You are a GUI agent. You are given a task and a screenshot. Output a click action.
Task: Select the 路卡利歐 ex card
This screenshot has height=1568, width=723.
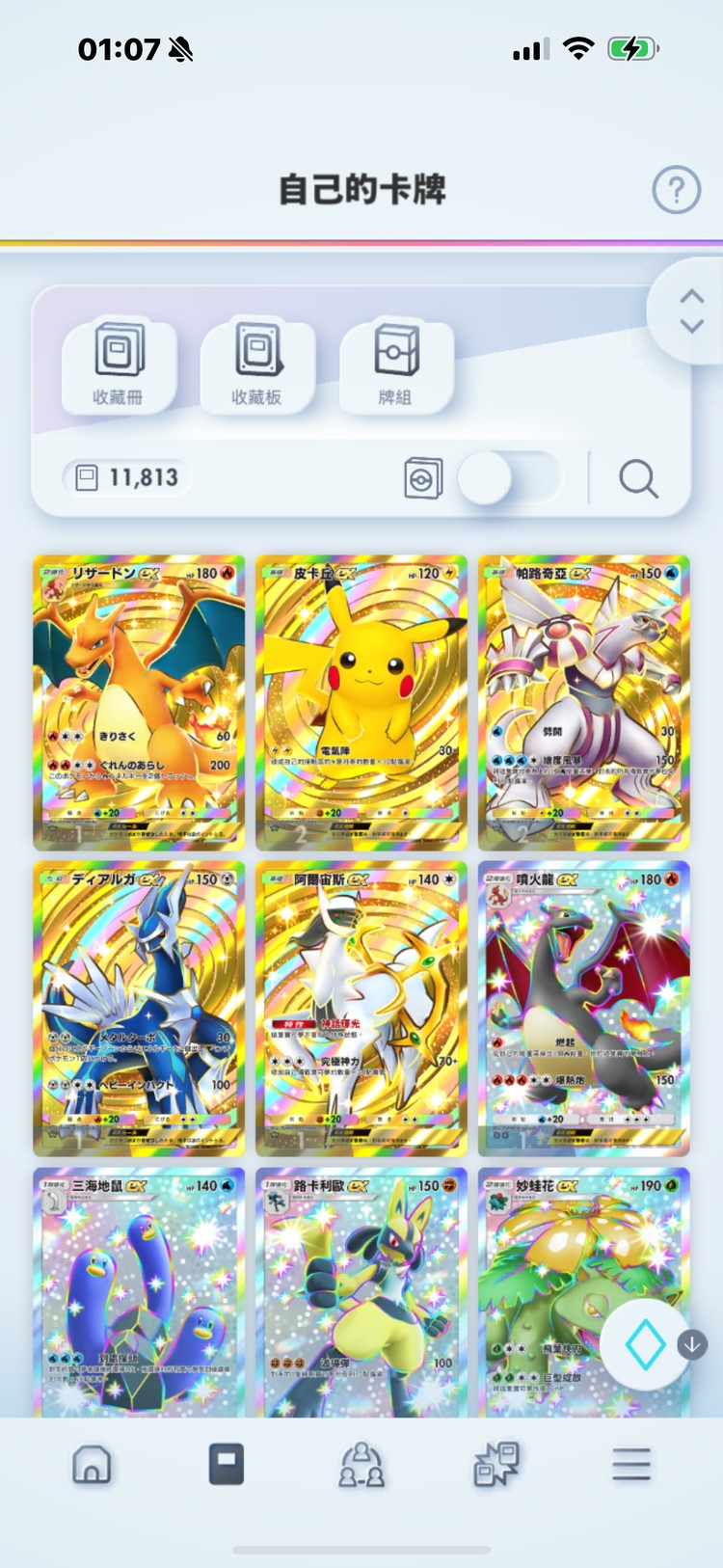point(361,1292)
